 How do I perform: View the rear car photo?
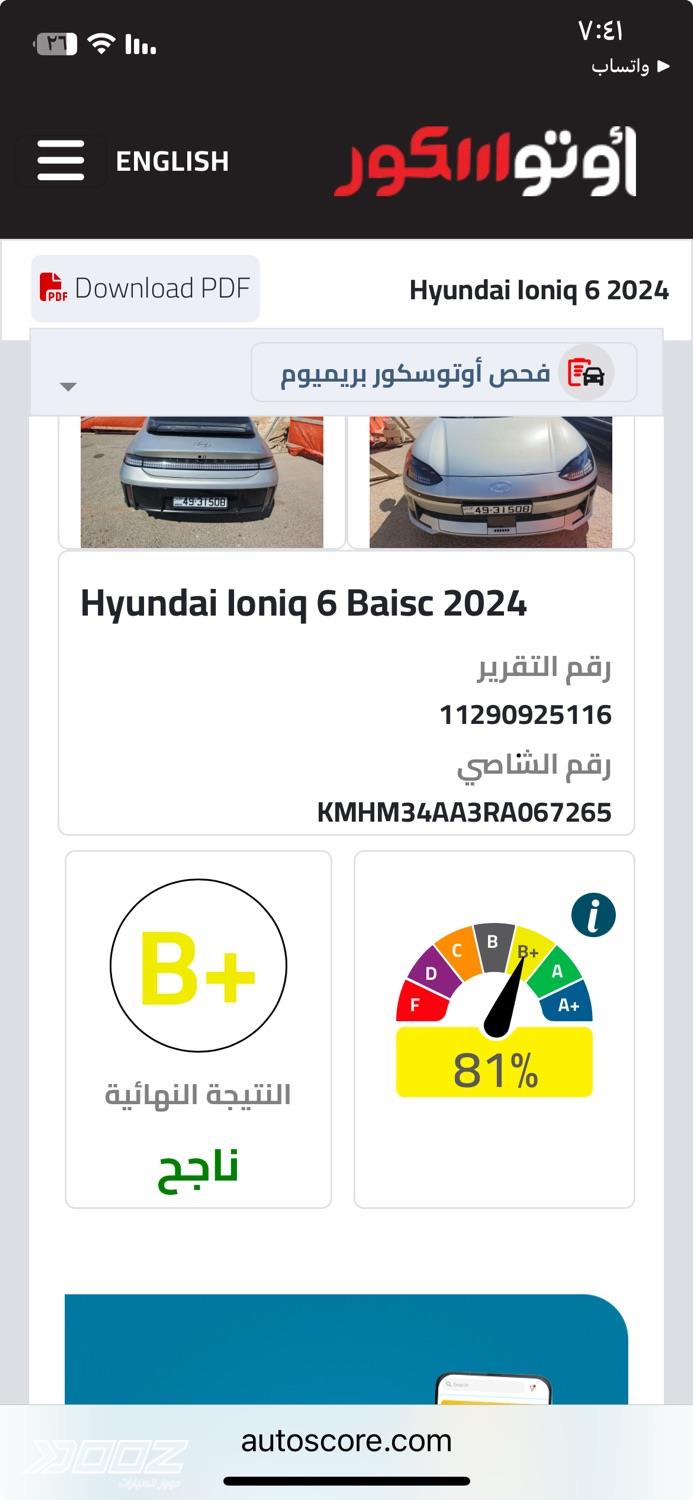coord(202,482)
